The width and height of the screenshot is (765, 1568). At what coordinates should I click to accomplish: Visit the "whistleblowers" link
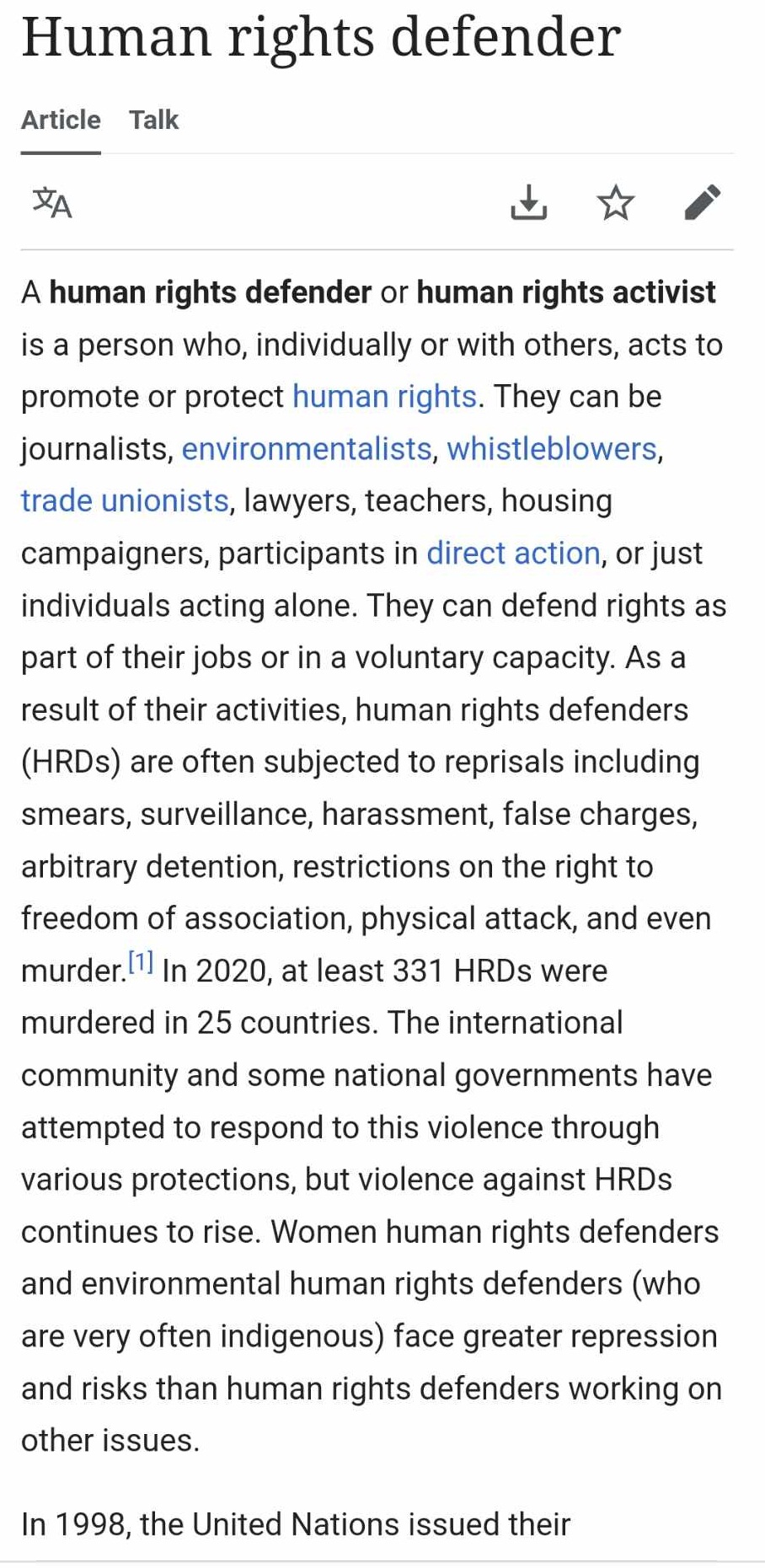tap(551, 449)
